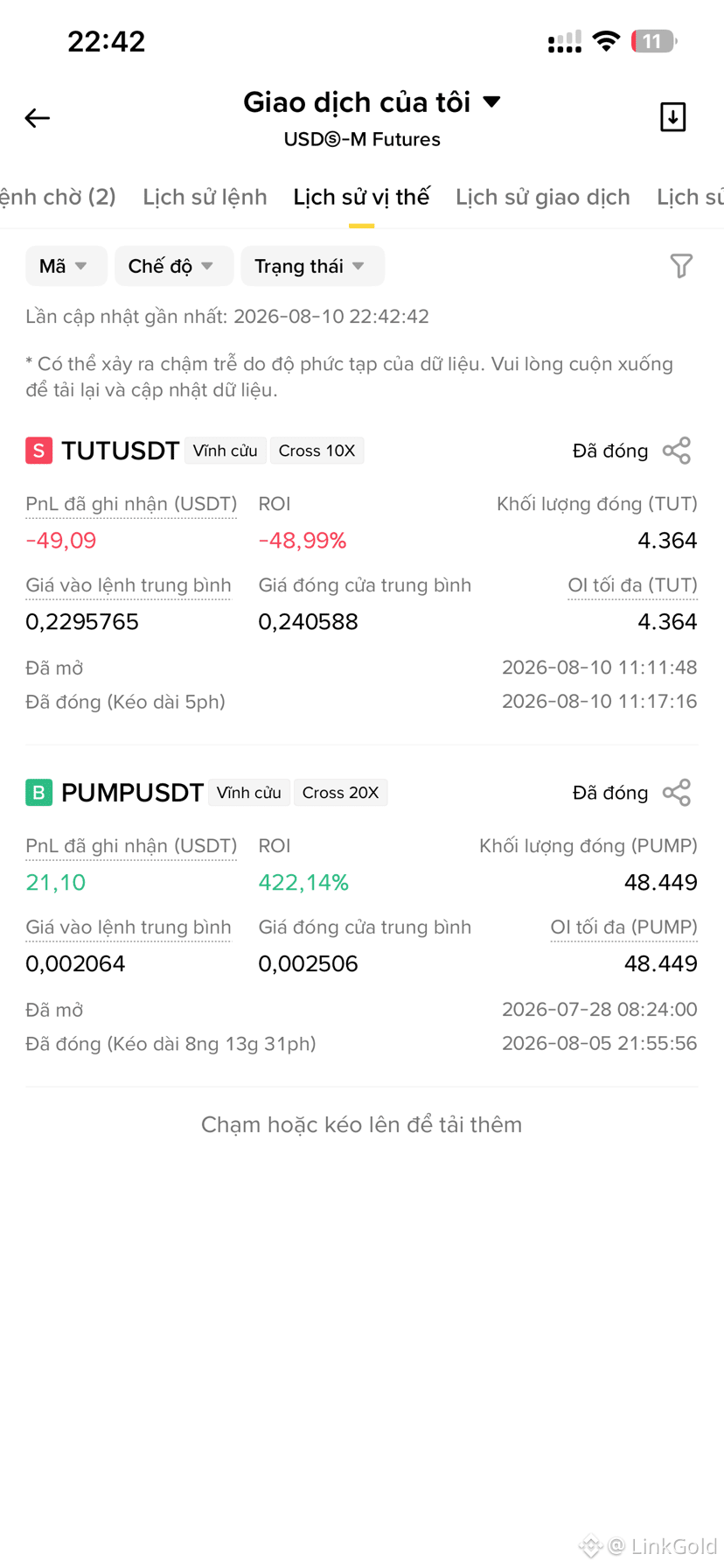
Task: Show info for TUTUSDT PnL đã ghi nhận
Action: tap(131, 504)
